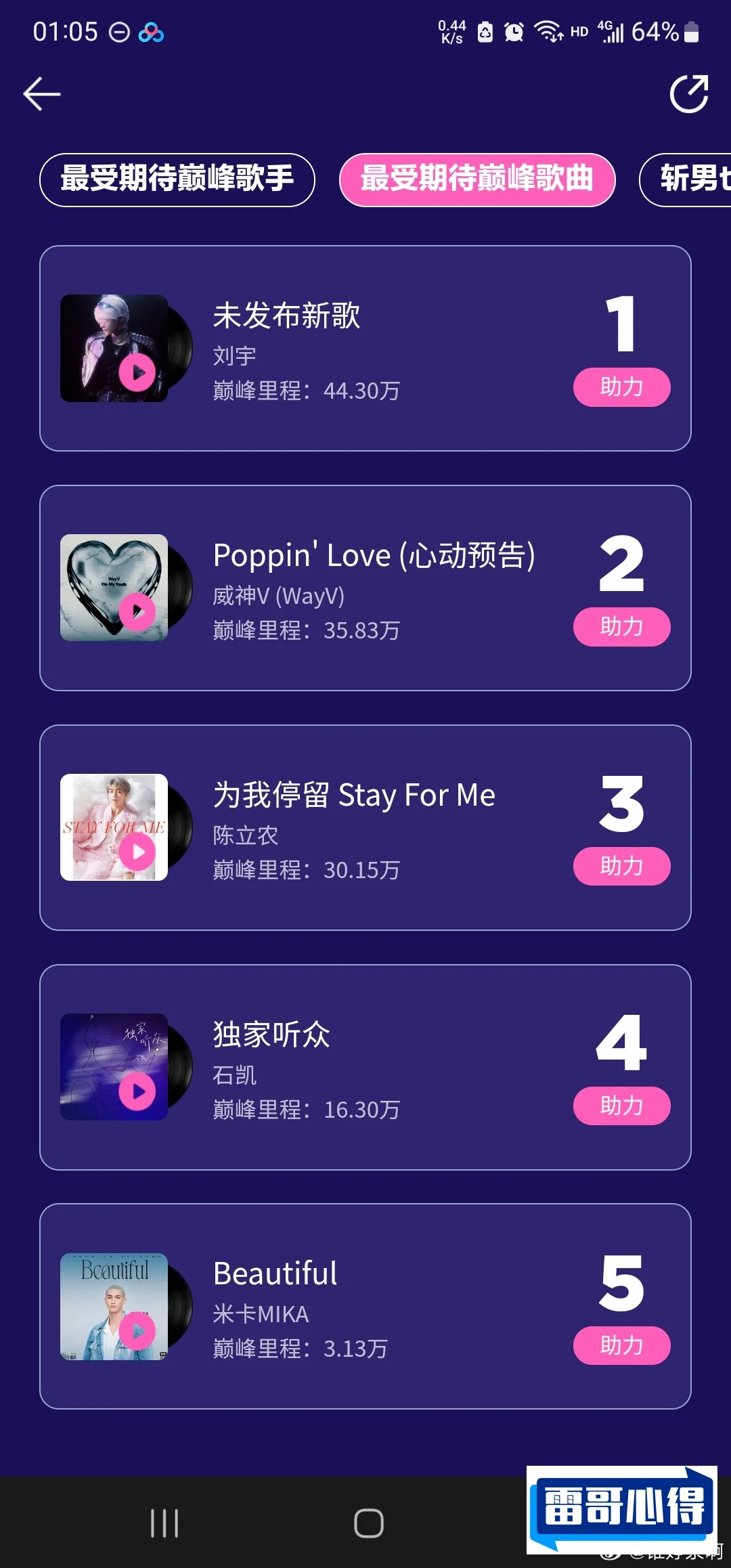Play 为我停留 Stay For Me
The height and width of the screenshot is (1568, 731).
pos(137,852)
